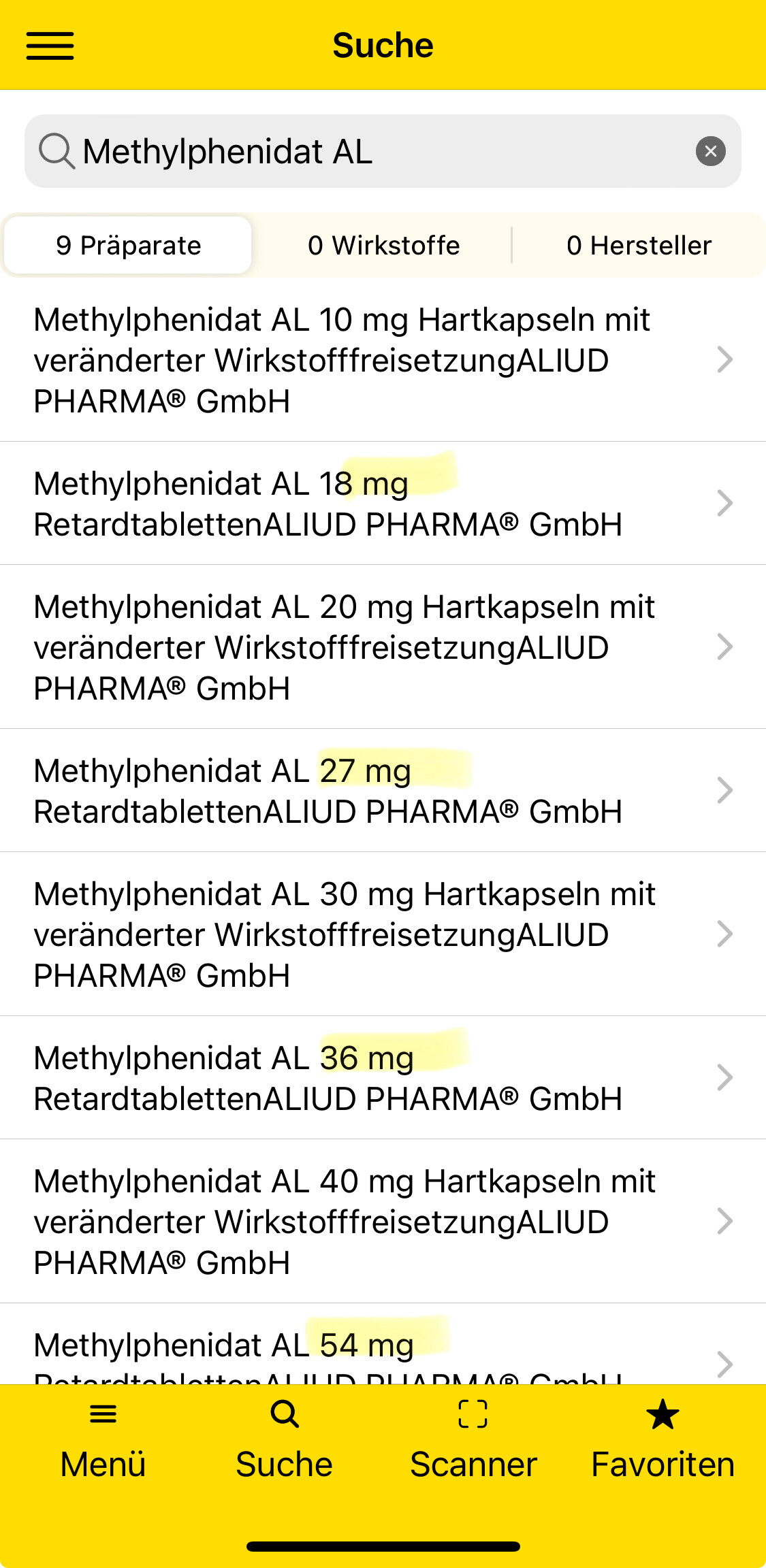766x1568 pixels.
Task: Select the 9 Präparate tab
Action: 128,246
